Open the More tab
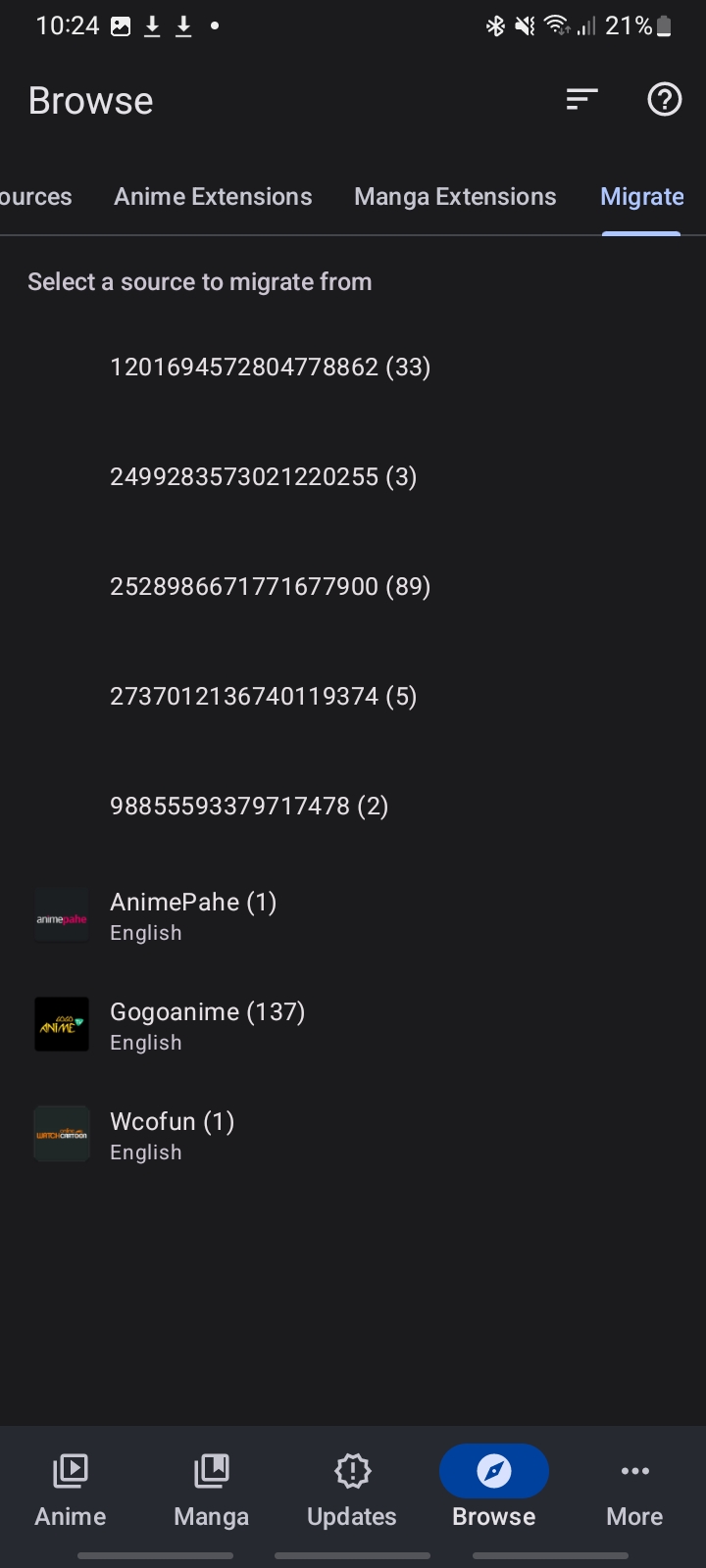706x1568 pixels. pos(634,1490)
